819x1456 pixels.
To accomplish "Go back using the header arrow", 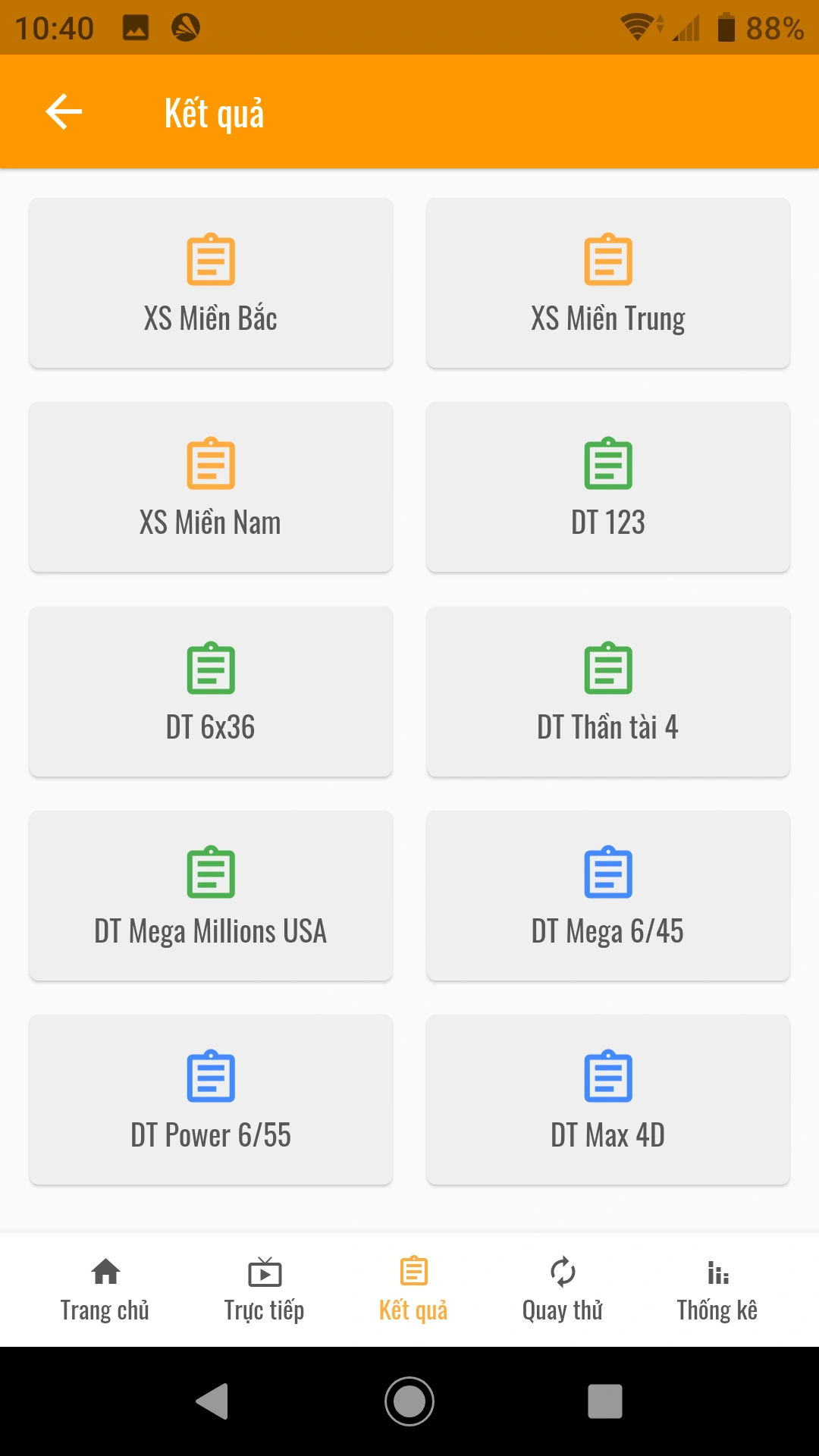I will [x=64, y=112].
